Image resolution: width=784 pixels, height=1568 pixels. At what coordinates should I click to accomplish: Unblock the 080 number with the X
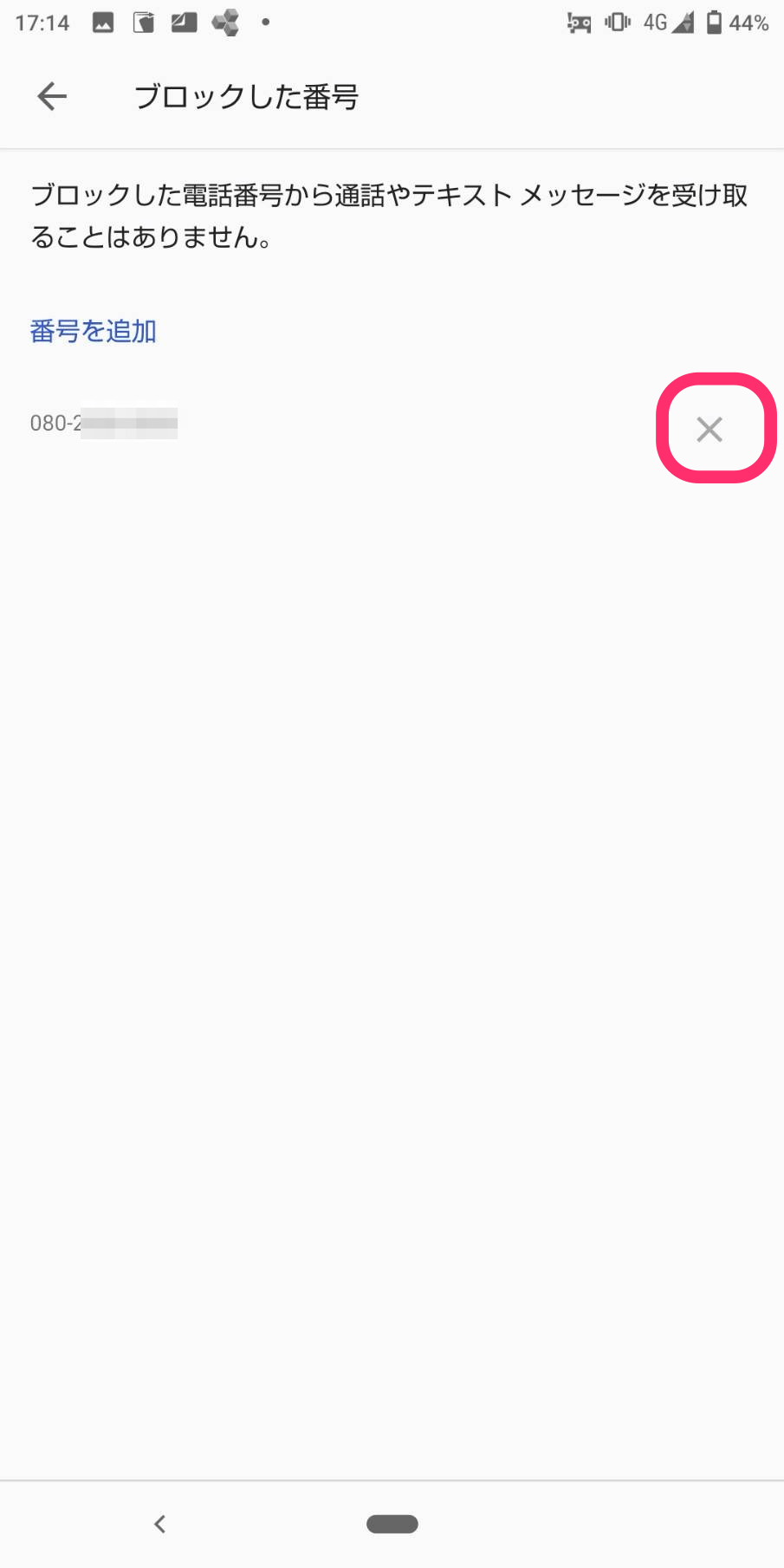[709, 429]
